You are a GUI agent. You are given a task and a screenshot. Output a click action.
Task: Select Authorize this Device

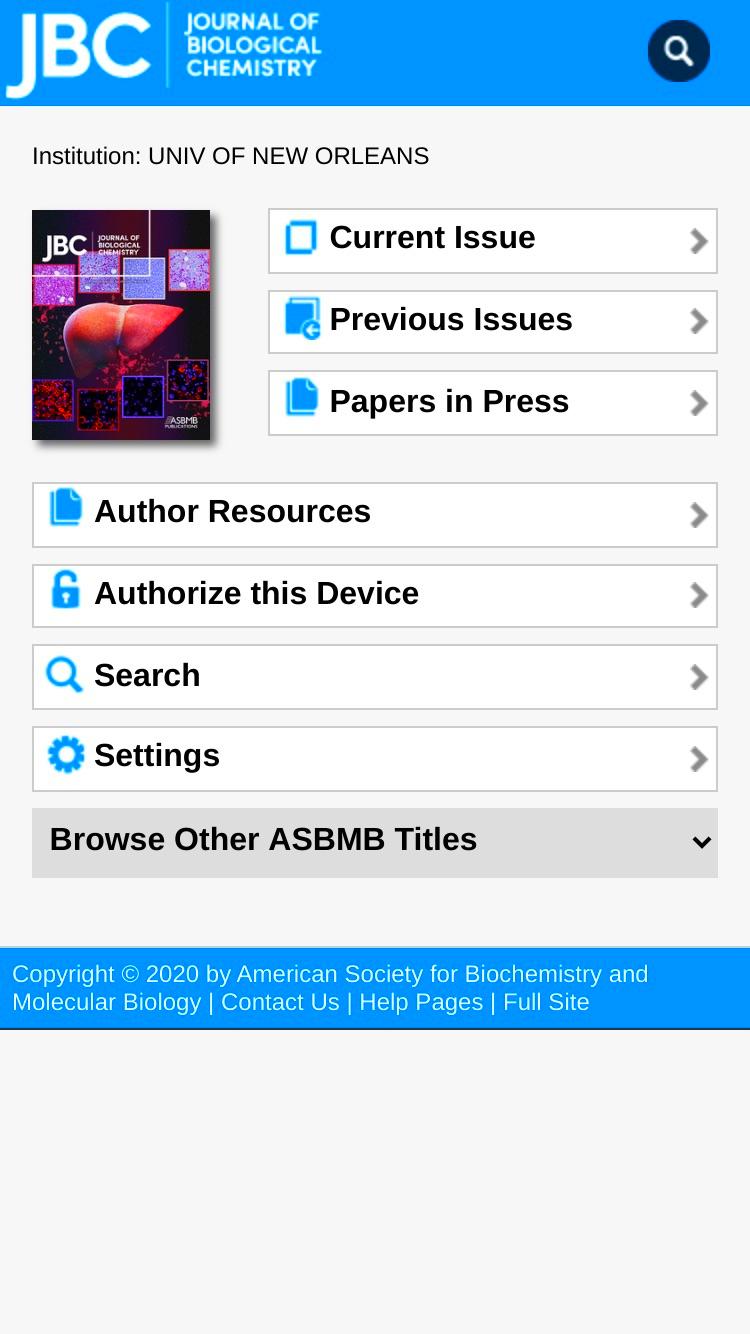point(375,596)
